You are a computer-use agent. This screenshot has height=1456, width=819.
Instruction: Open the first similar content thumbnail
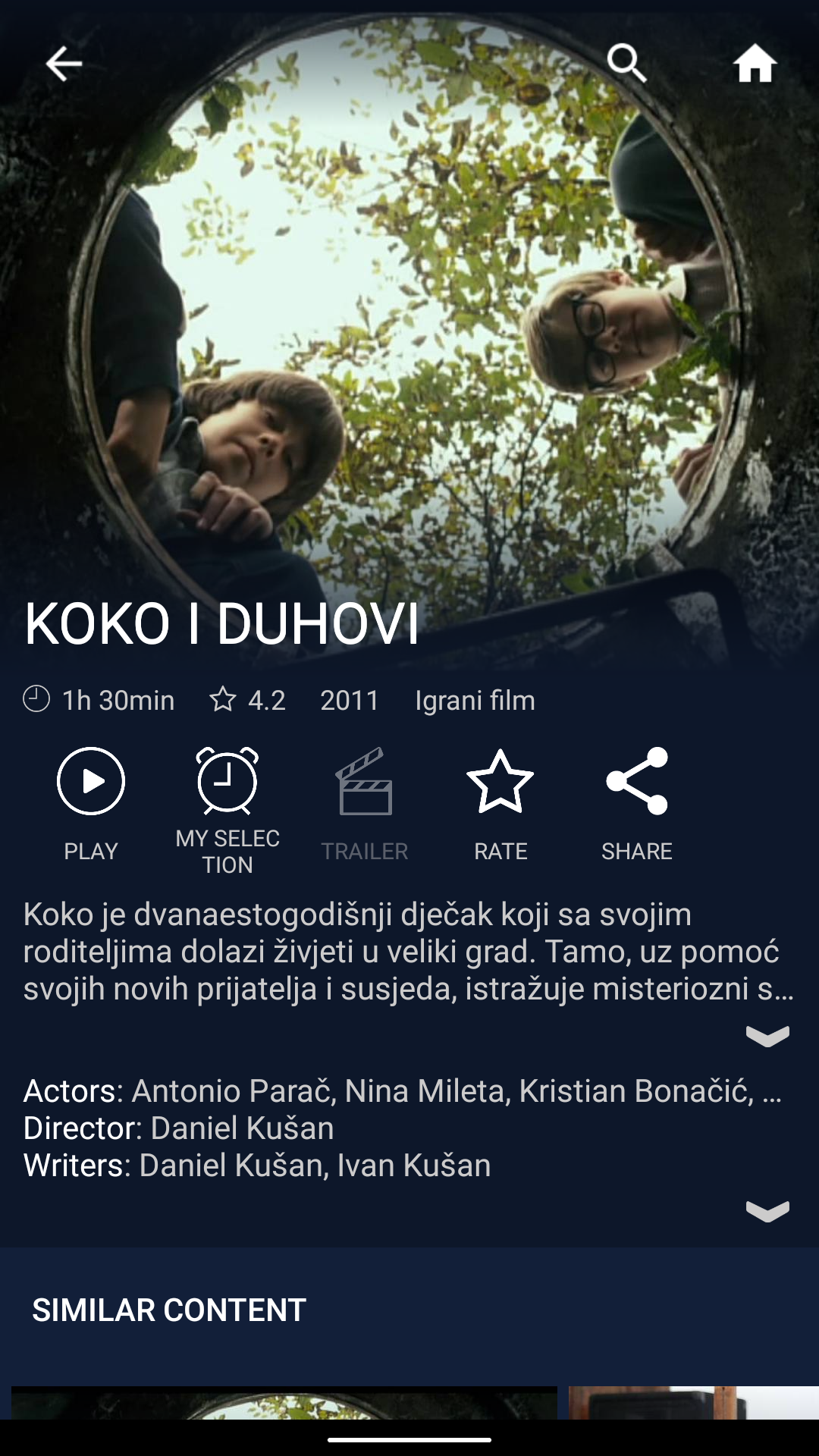(284, 1403)
